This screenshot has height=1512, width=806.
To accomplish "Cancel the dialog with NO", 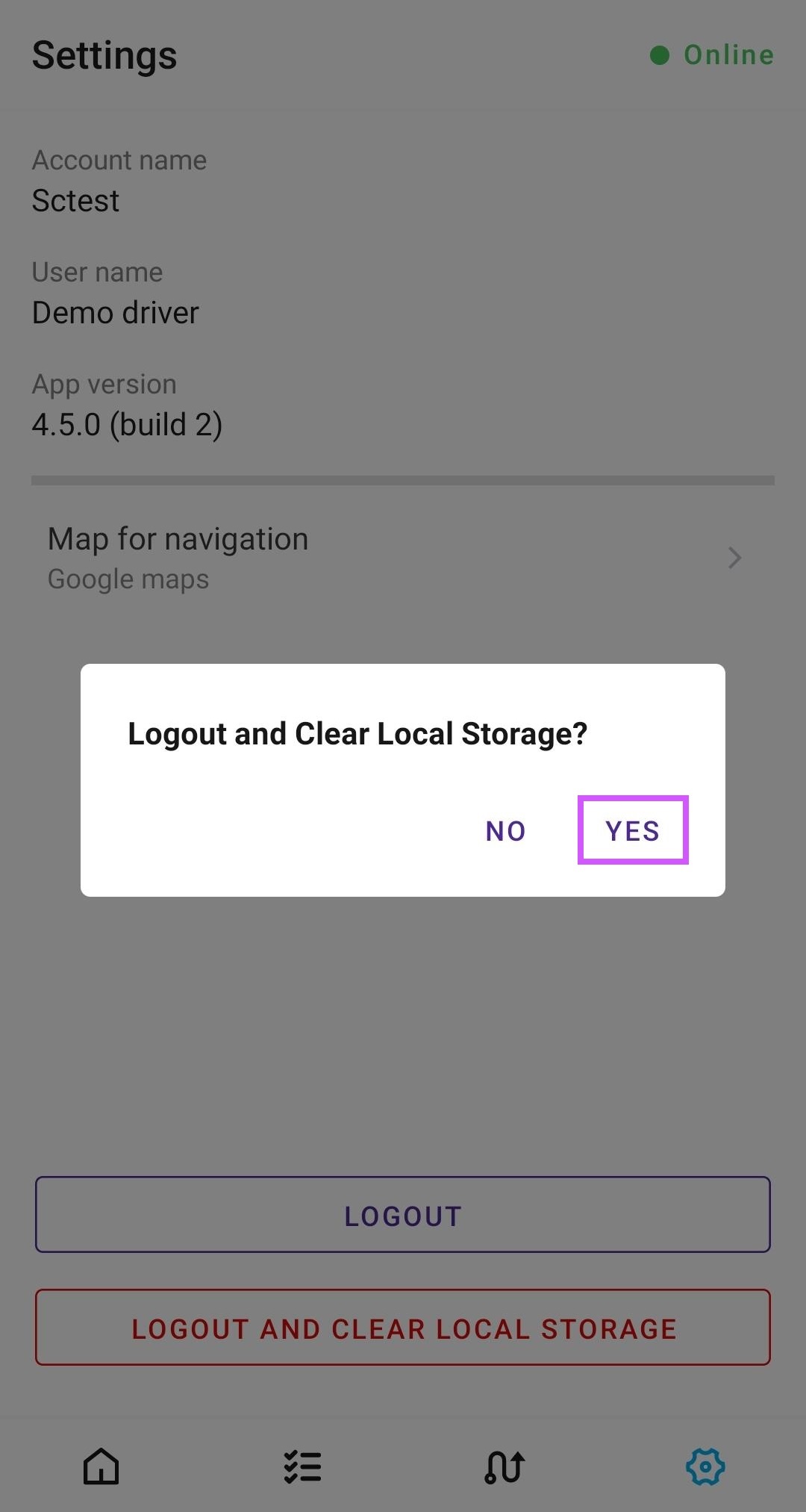I will [506, 830].
